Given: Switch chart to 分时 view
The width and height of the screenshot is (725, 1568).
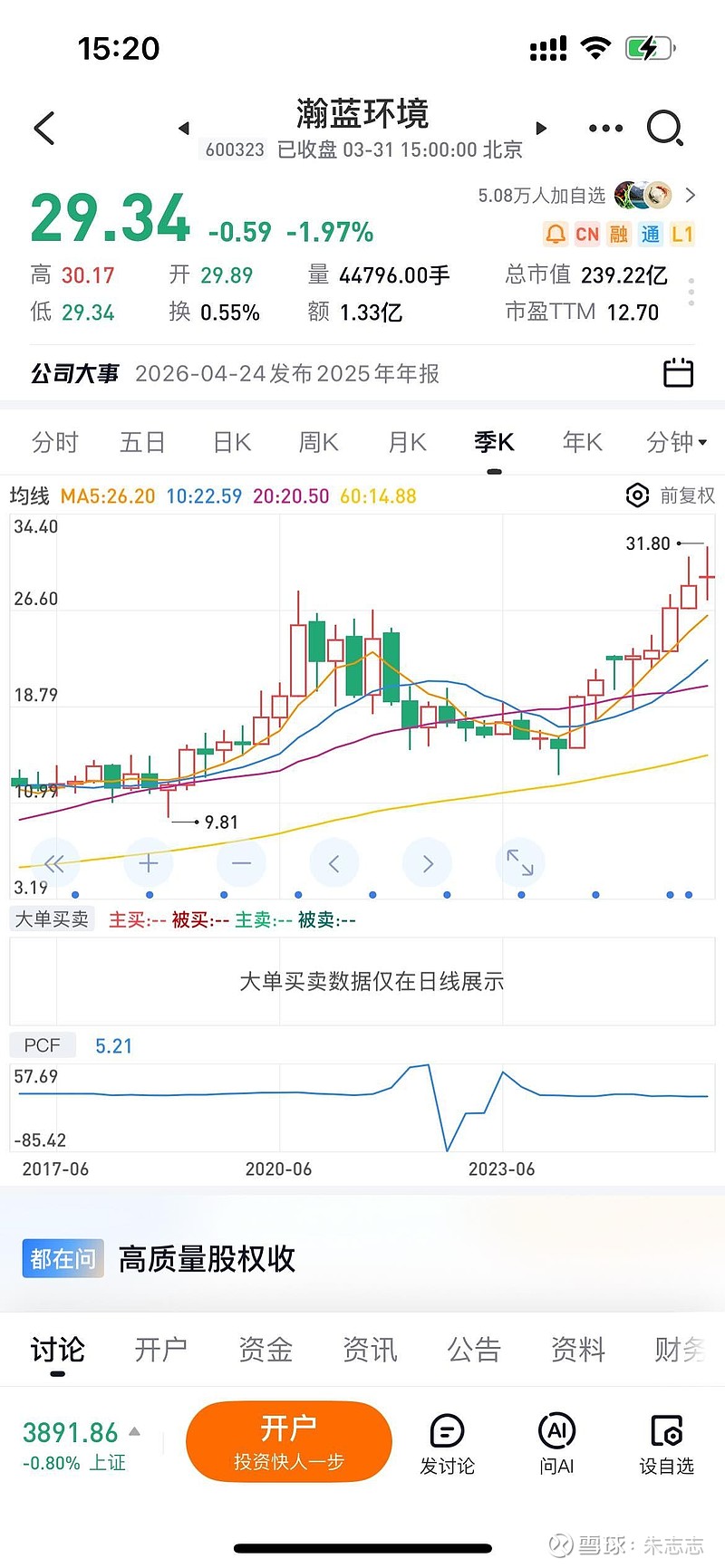Looking at the screenshot, I should tap(55, 442).
